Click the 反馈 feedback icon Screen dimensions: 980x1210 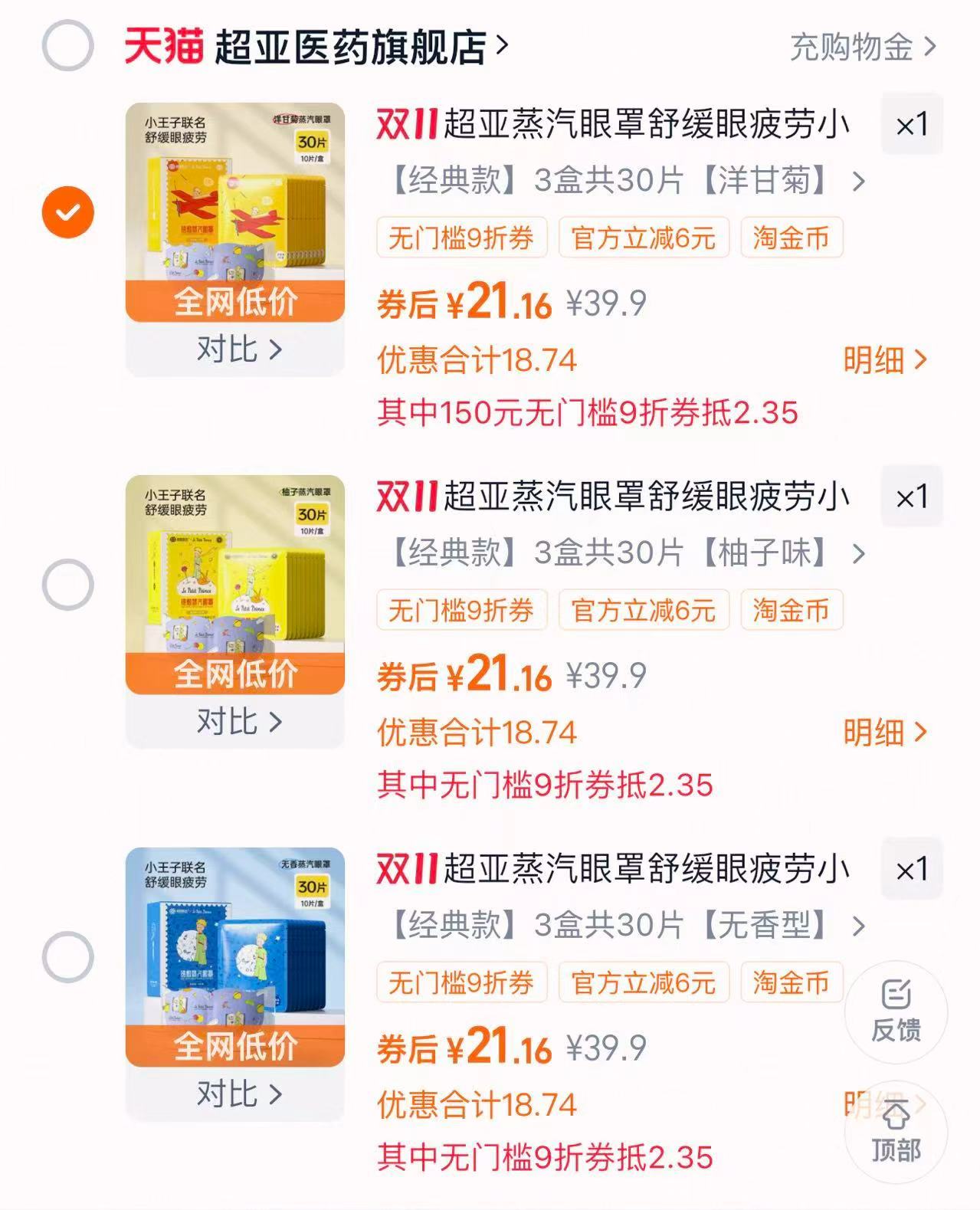895,1012
